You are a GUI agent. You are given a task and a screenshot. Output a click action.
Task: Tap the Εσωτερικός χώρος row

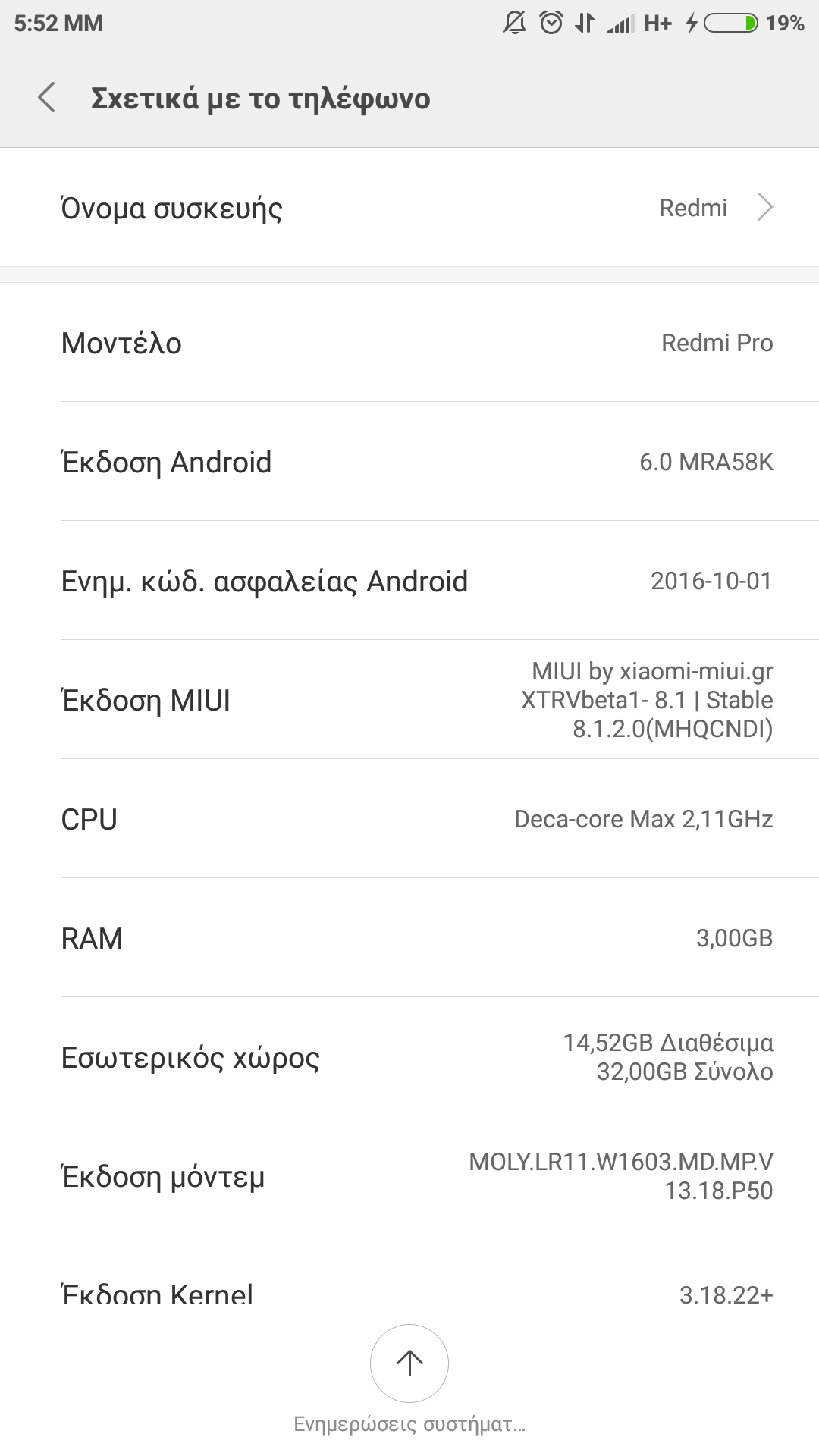click(409, 1057)
